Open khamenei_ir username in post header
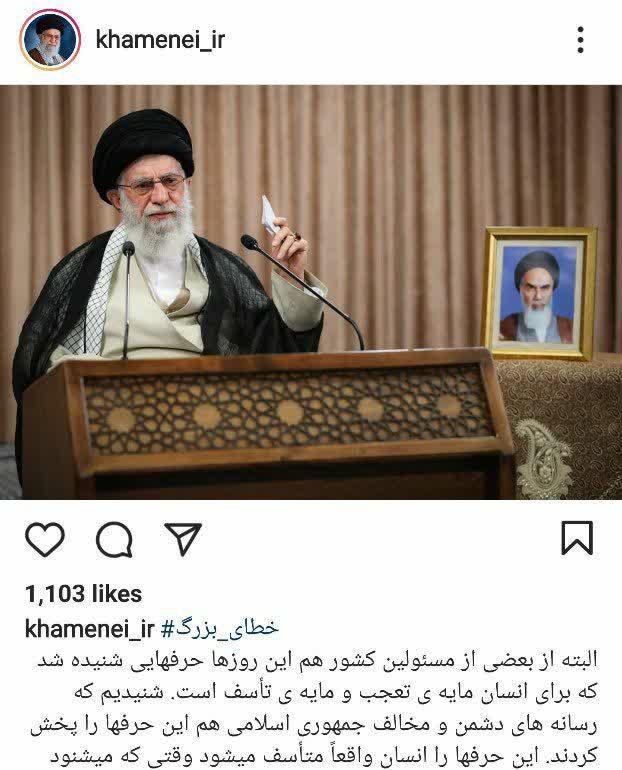The image size is (622, 770). (x=159, y=40)
